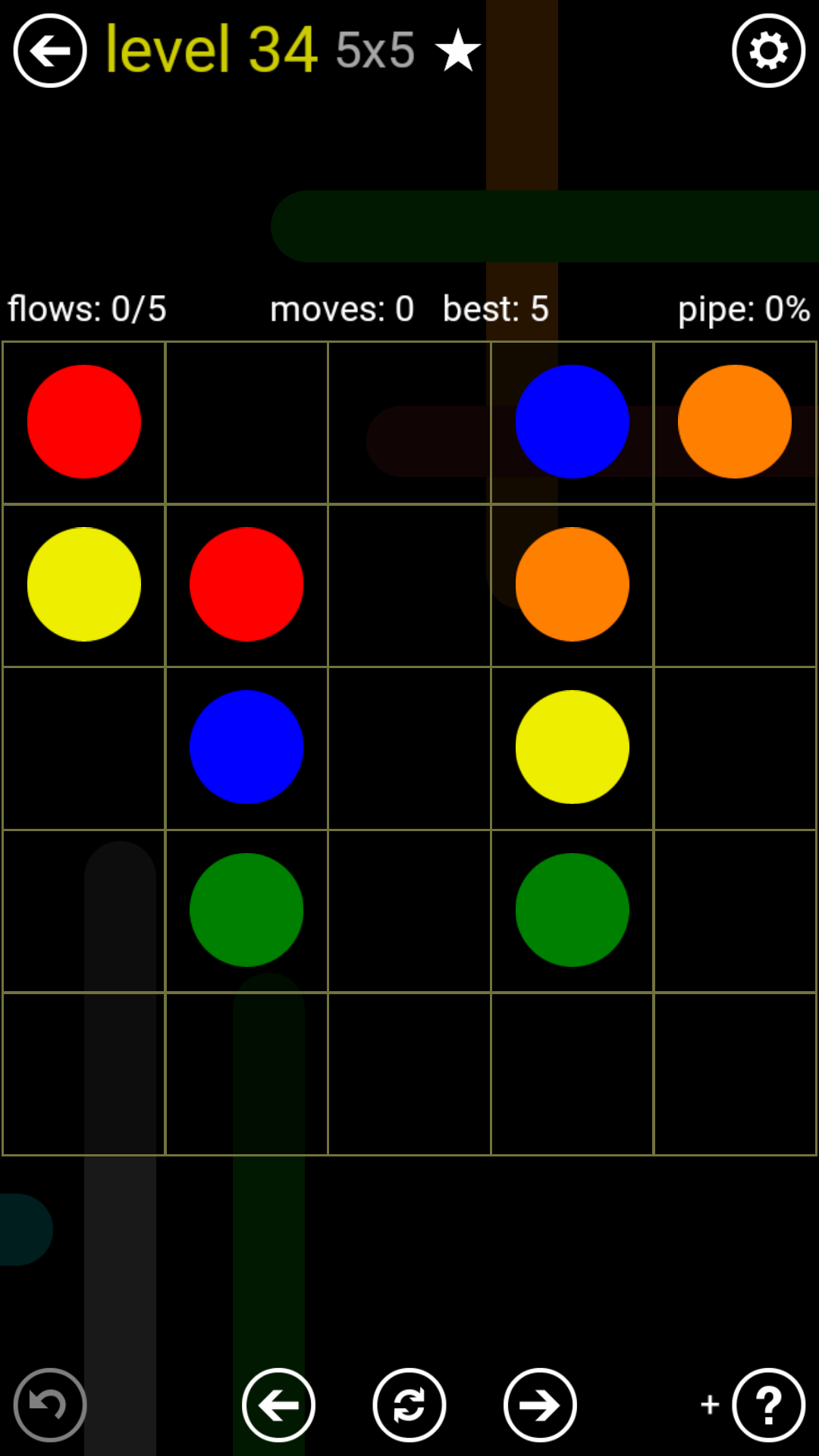Tap the red dot in the top row
The height and width of the screenshot is (1456, 819).
84,422
